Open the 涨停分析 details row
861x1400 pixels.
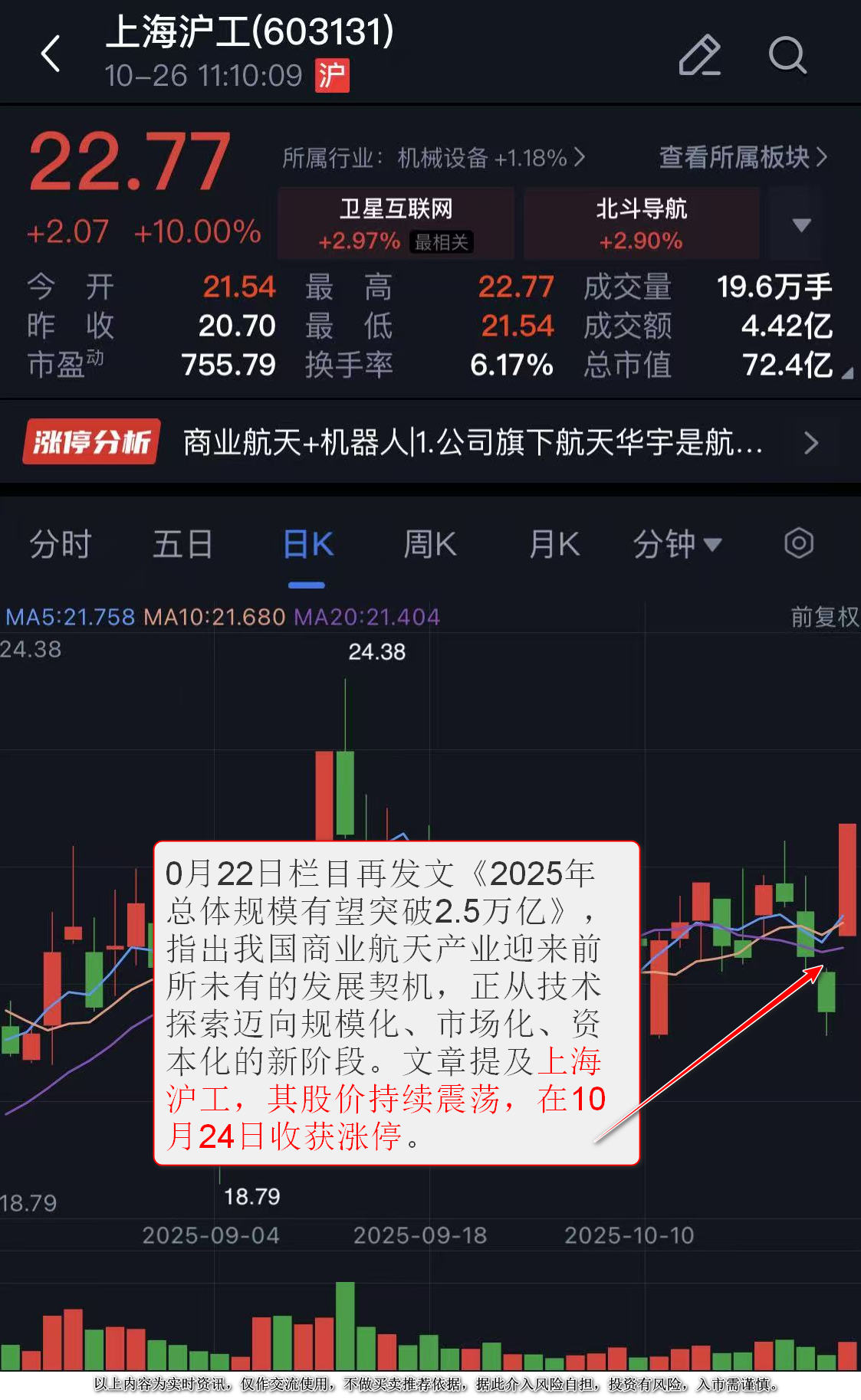click(x=429, y=442)
